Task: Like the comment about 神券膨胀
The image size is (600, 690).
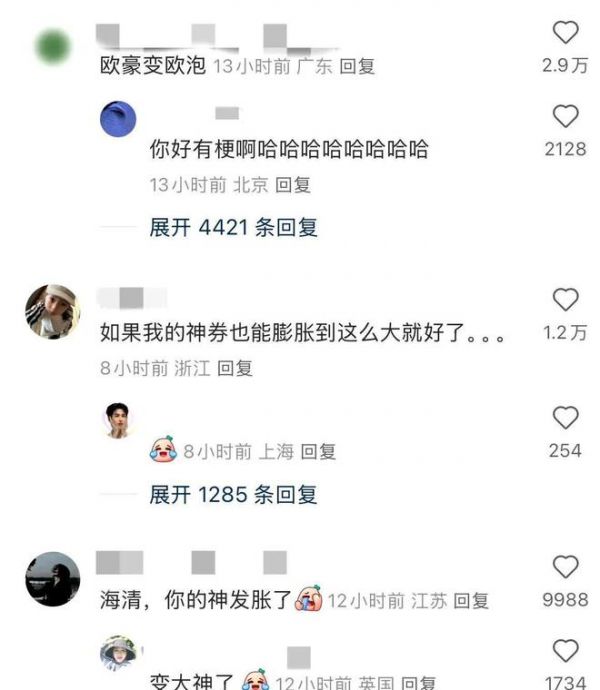Action: pos(566,299)
